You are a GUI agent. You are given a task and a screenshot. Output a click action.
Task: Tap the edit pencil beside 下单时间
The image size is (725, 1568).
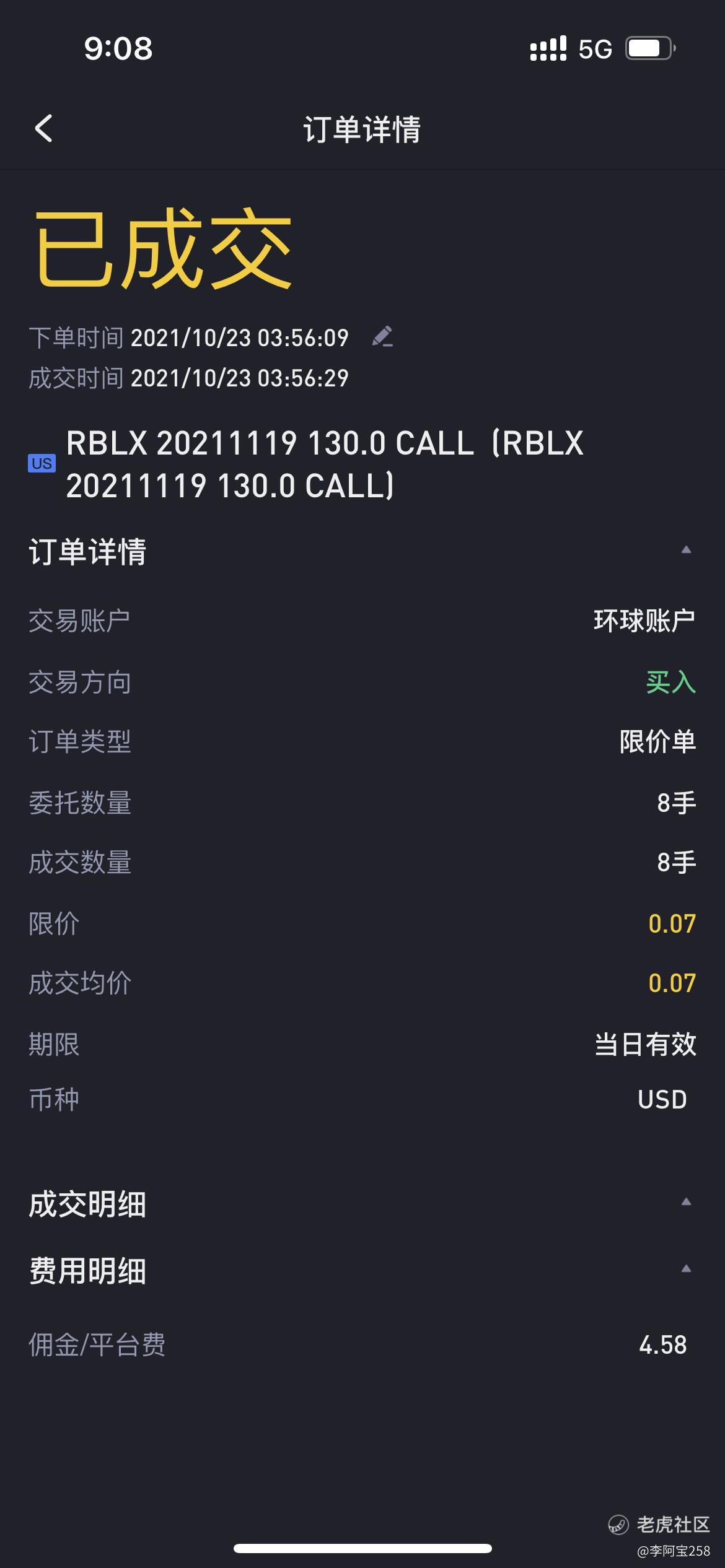tap(382, 337)
